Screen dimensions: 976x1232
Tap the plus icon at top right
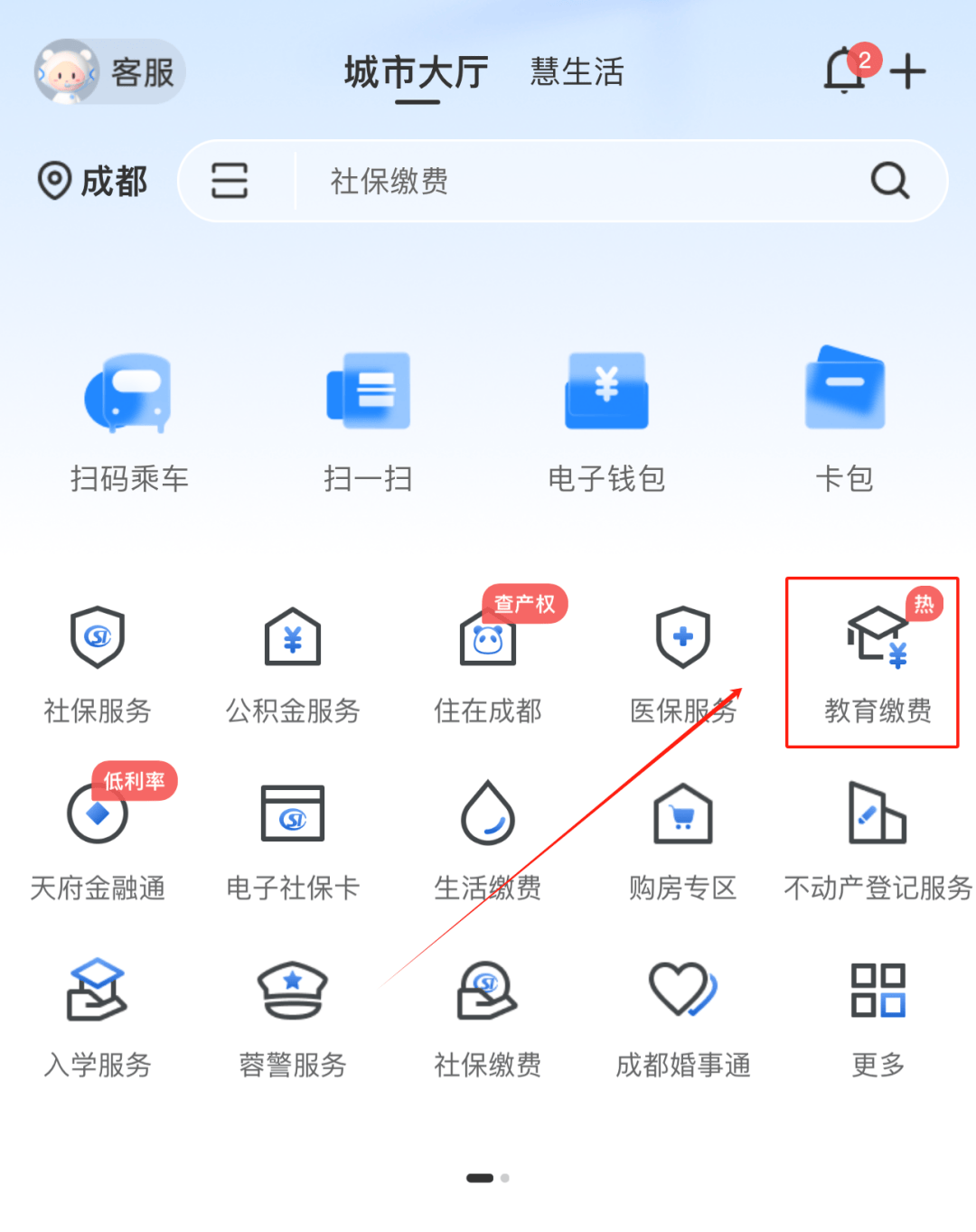tap(907, 72)
